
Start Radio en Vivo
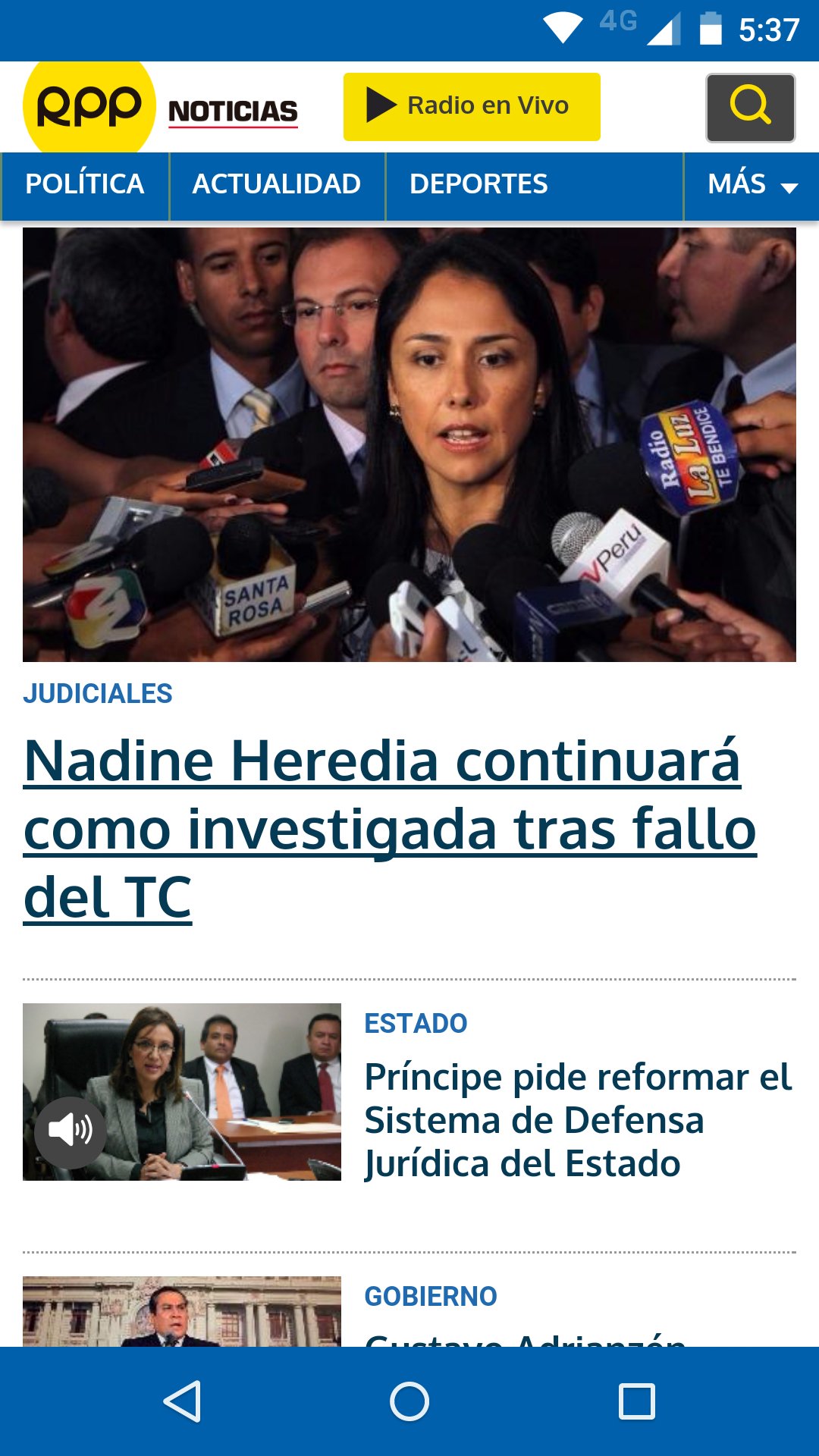[x=472, y=107]
